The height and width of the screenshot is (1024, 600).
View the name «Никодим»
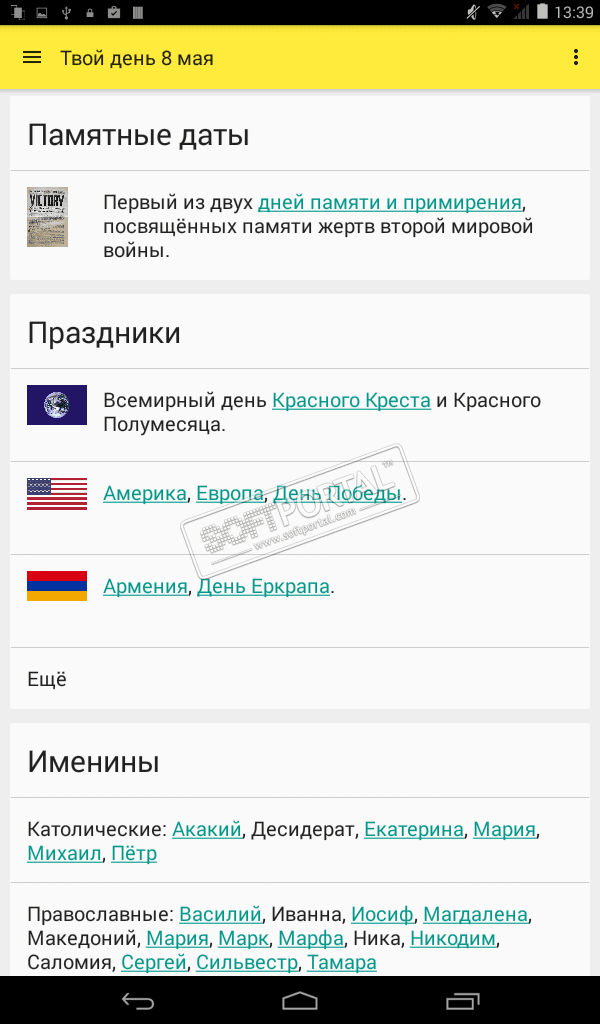(x=453, y=940)
